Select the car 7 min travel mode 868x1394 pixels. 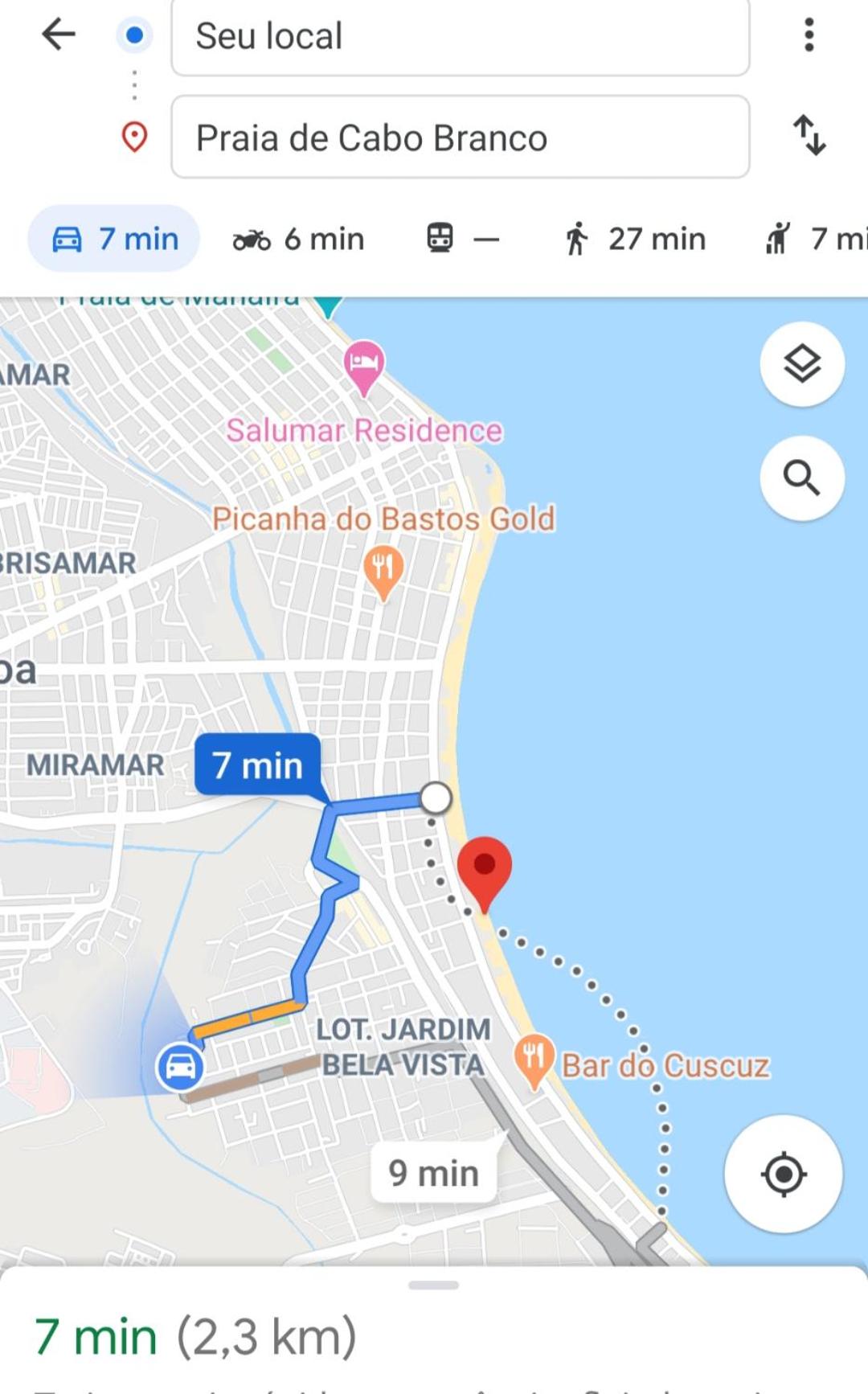[114, 239]
